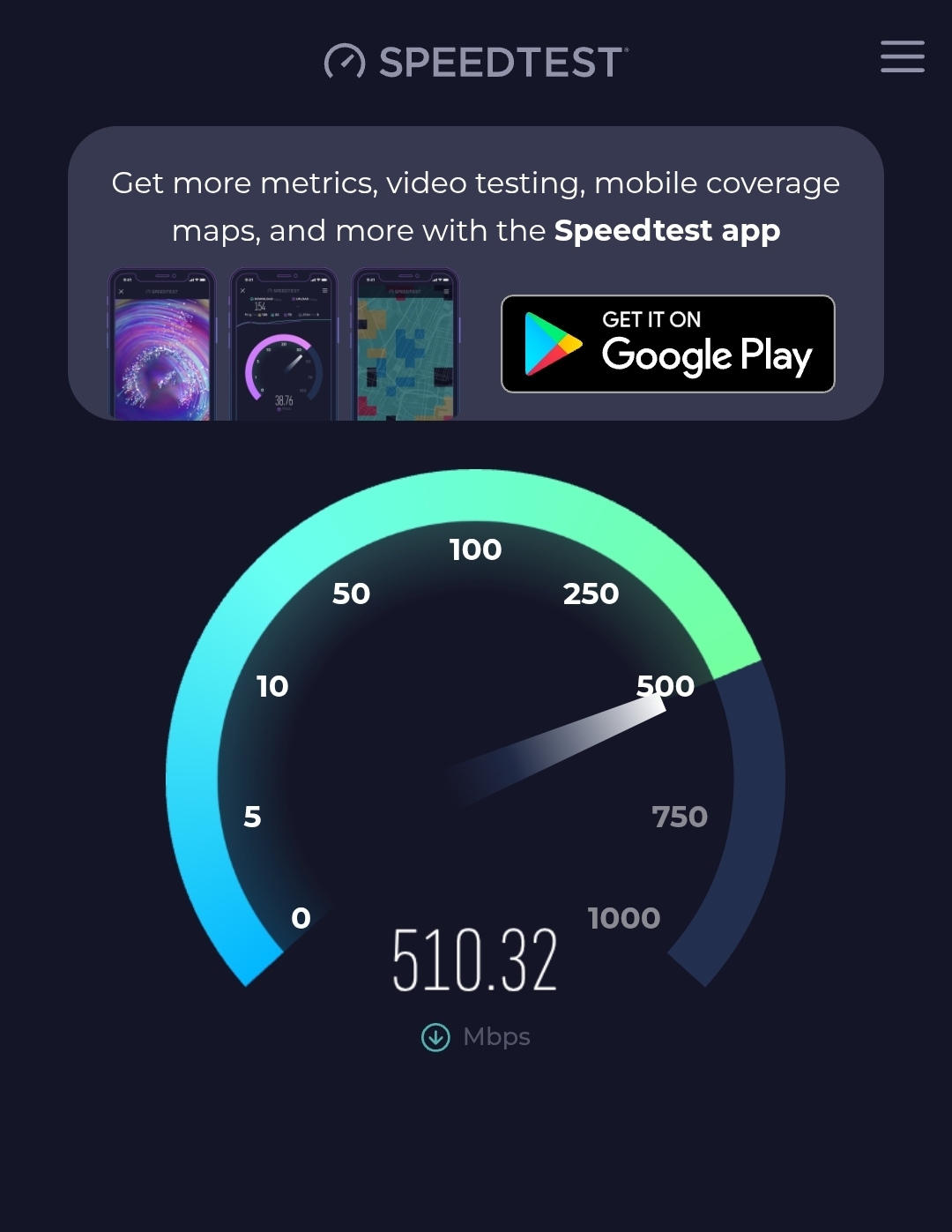Open the hamburger menu
The width and height of the screenshot is (952, 1232).
coord(902,56)
